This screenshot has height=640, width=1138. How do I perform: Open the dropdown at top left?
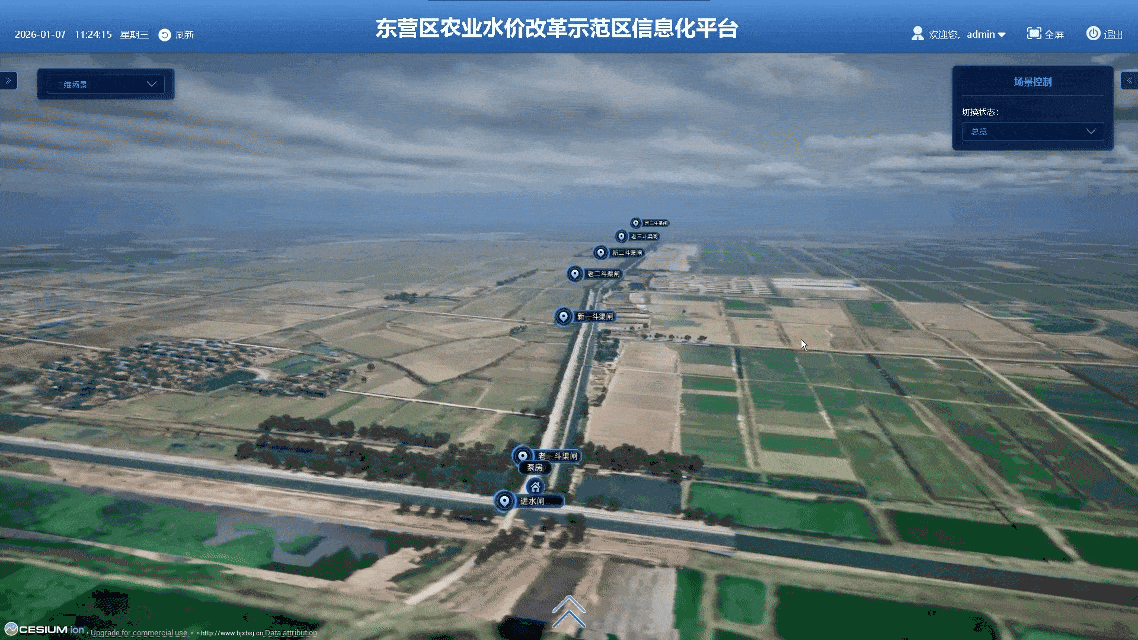tap(106, 84)
